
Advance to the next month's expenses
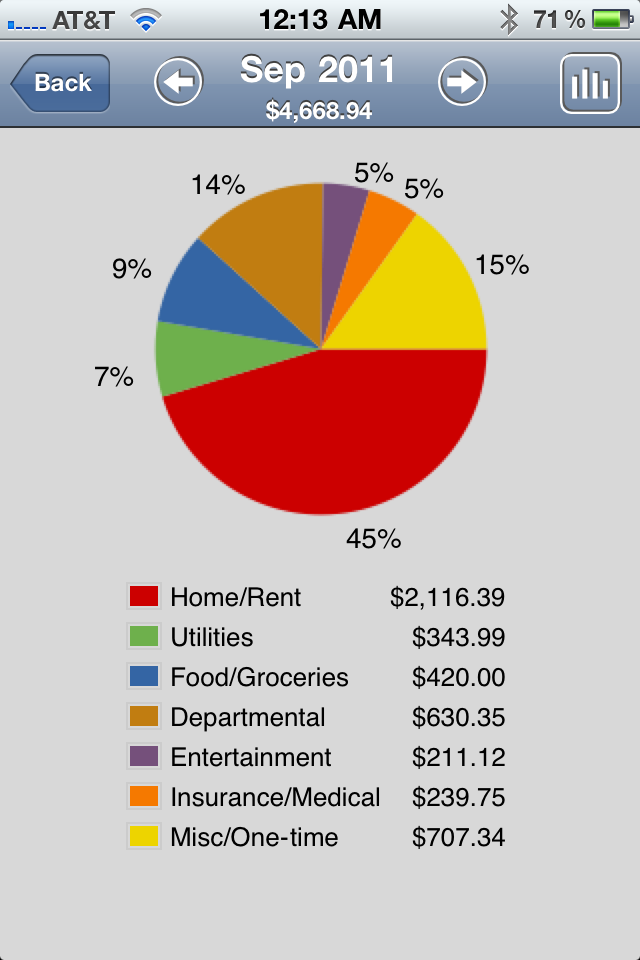click(x=462, y=82)
